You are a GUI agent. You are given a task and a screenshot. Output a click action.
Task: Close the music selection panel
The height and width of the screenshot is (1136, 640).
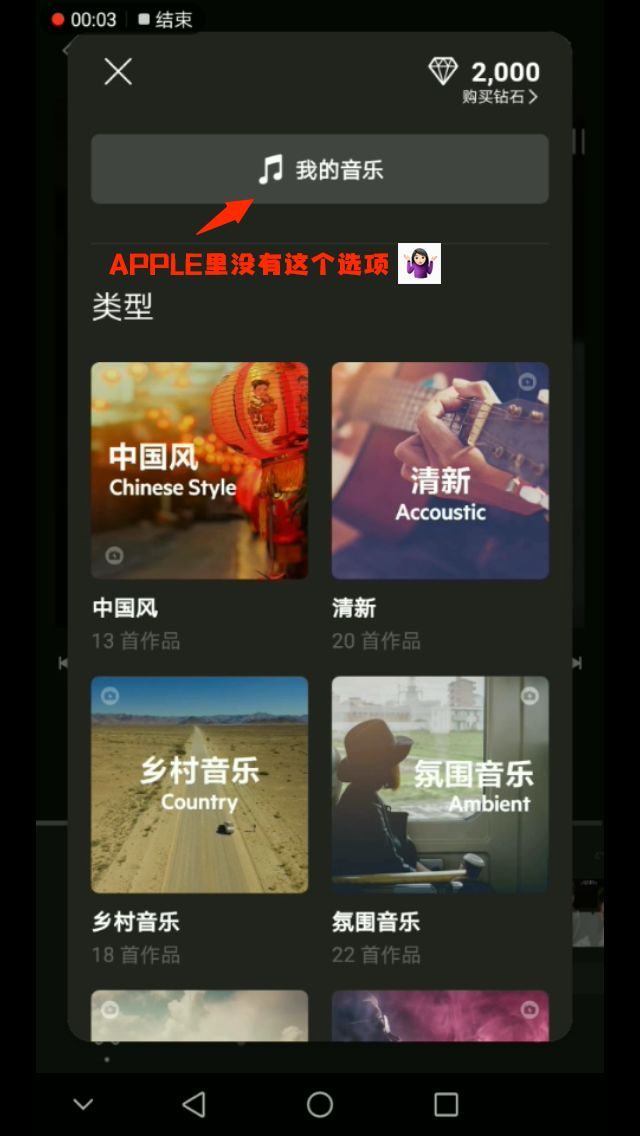click(118, 72)
